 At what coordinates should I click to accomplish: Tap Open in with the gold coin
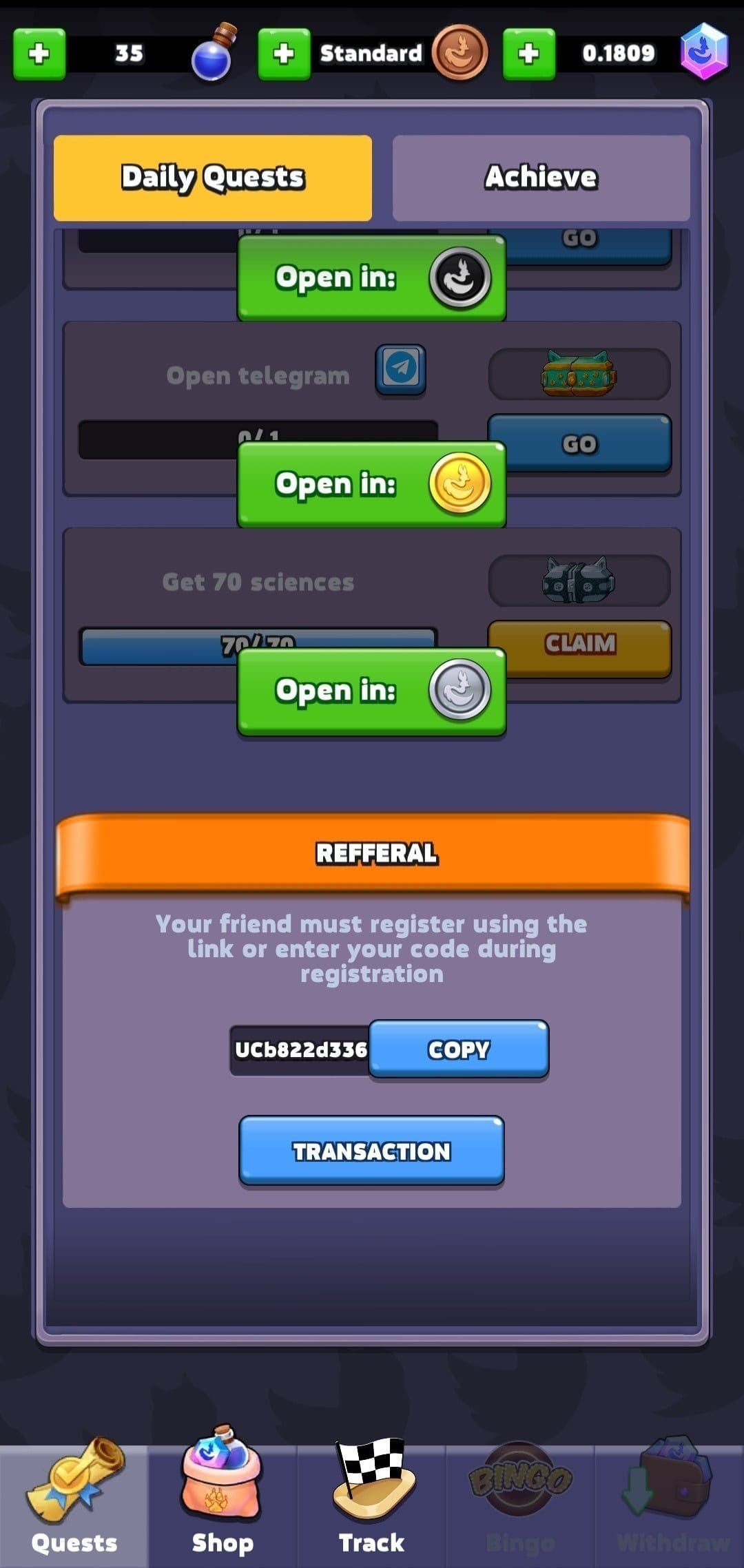(371, 484)
